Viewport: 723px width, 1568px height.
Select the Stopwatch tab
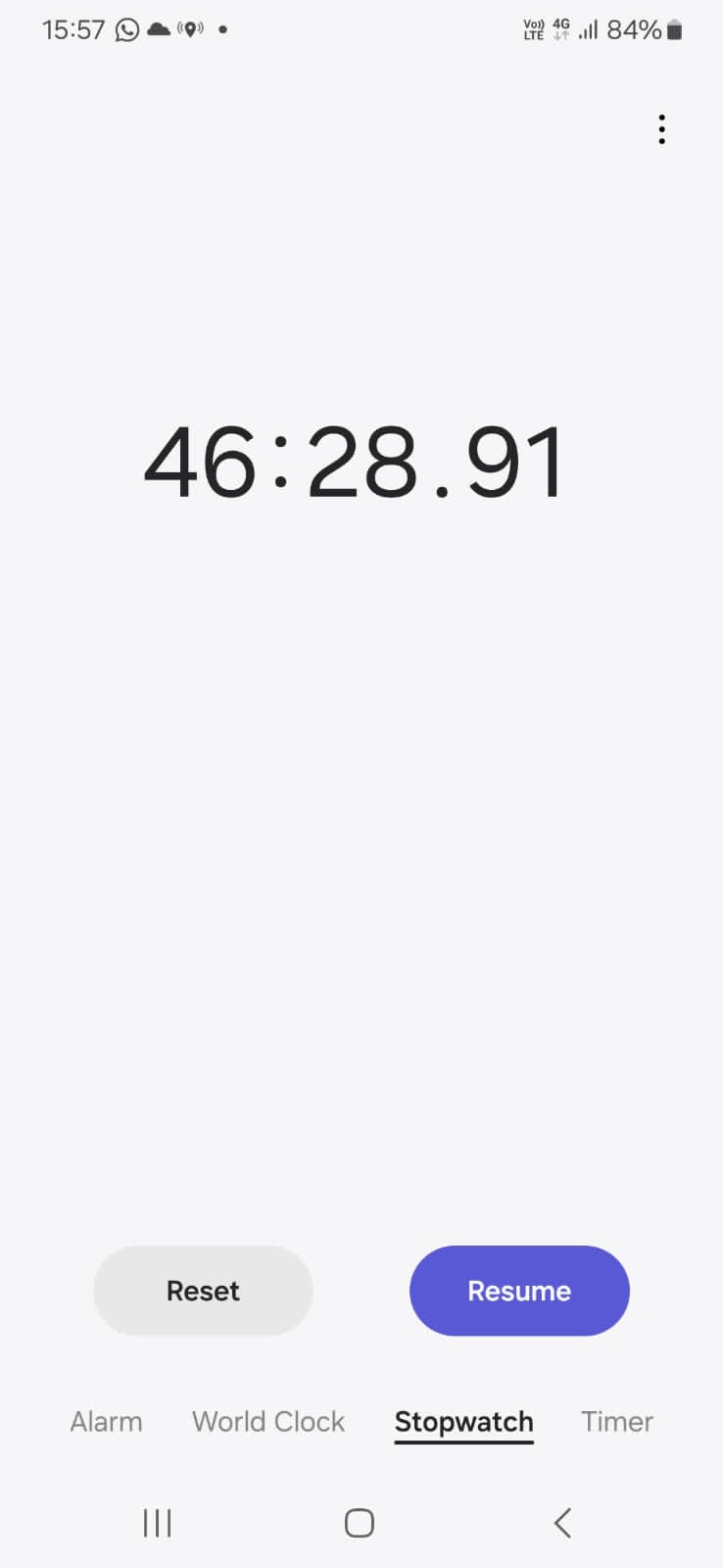tap(464, 1423)
